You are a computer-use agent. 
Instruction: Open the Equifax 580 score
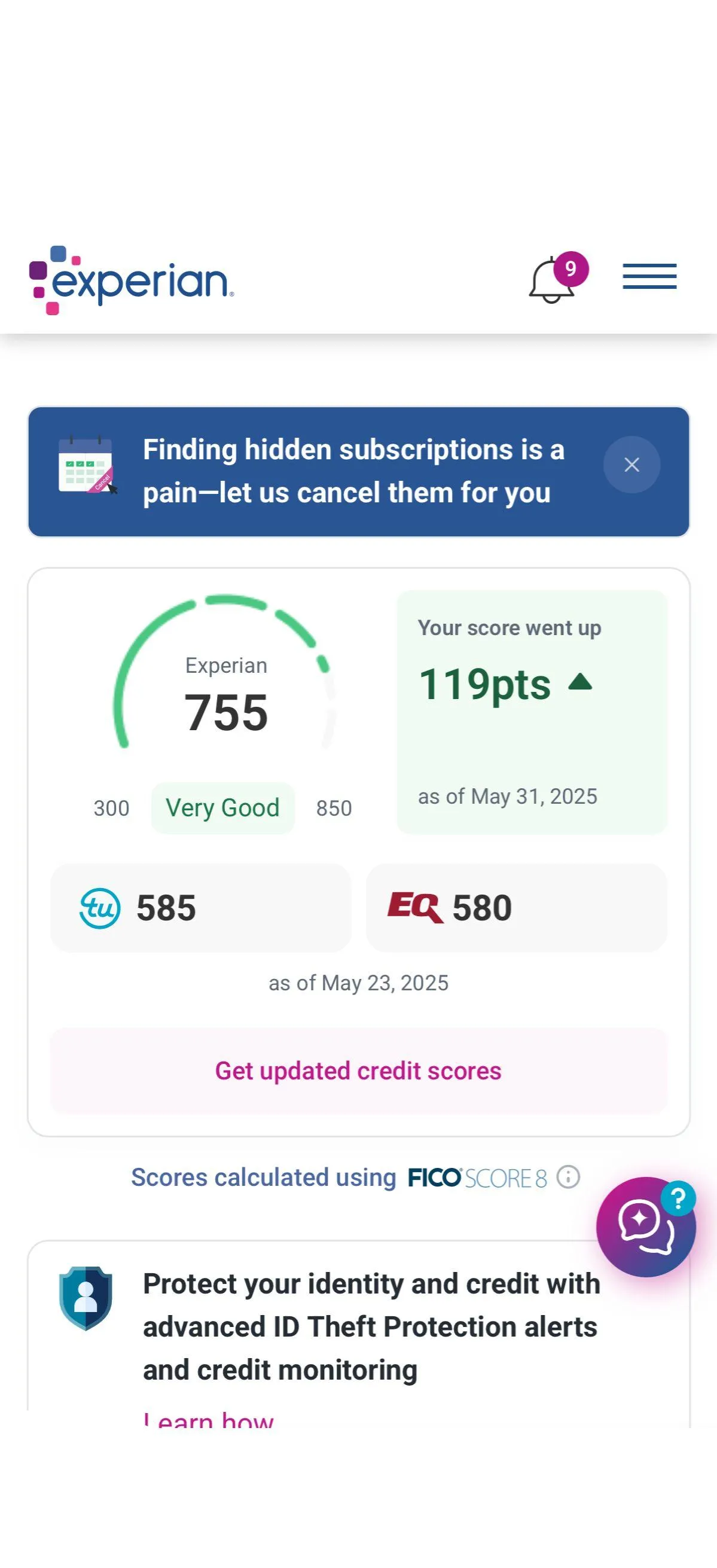pos(516,908)
